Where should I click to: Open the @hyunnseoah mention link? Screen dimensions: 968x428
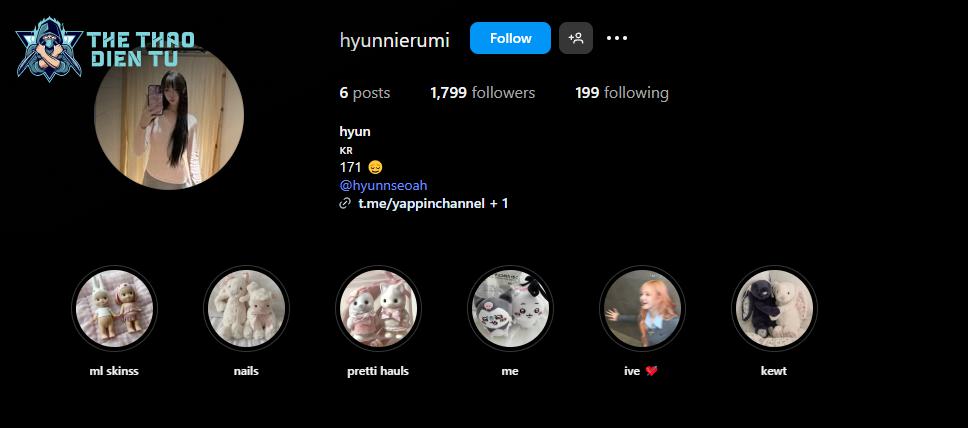(x=383, y=185)
